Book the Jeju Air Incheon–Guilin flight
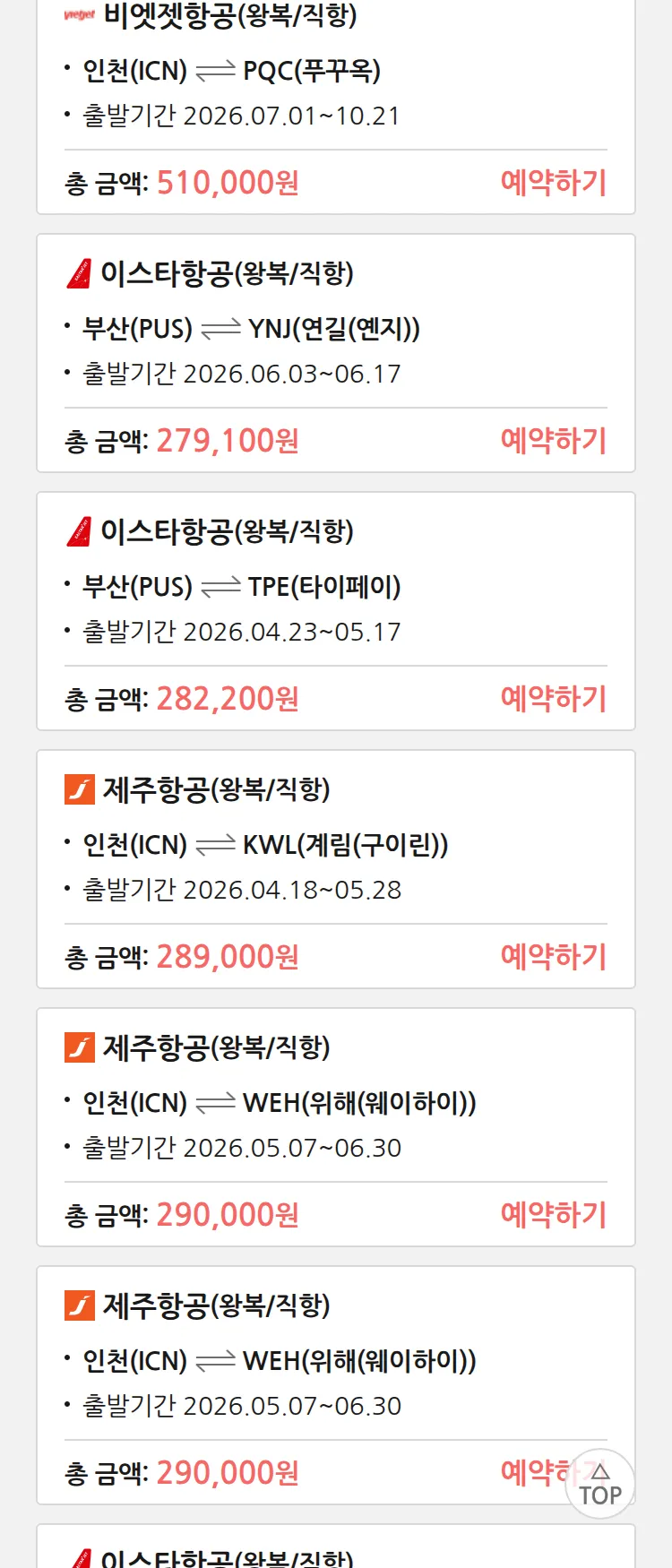672x1568 pixels. pos(553,957)
